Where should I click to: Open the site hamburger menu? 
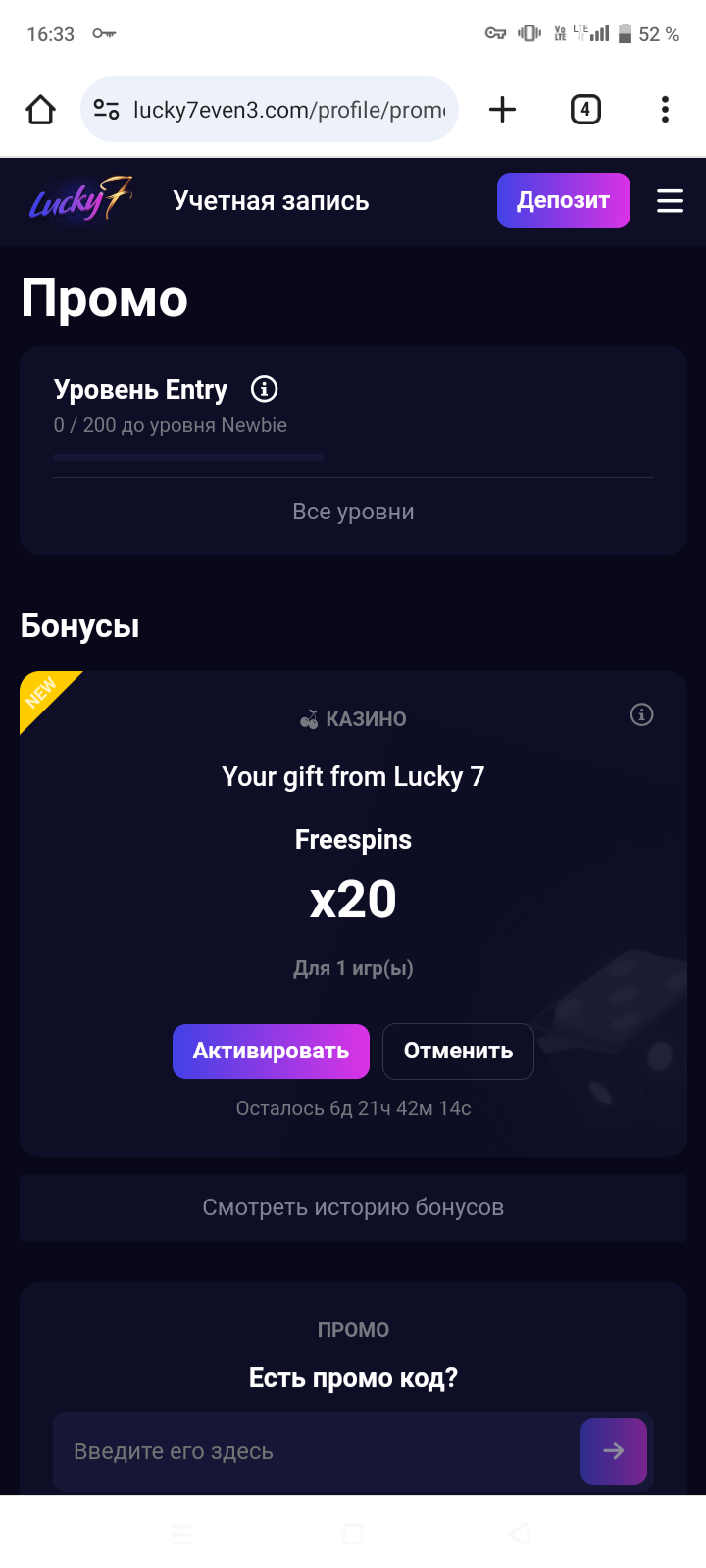pyautogui.click(x=670, y=201)
